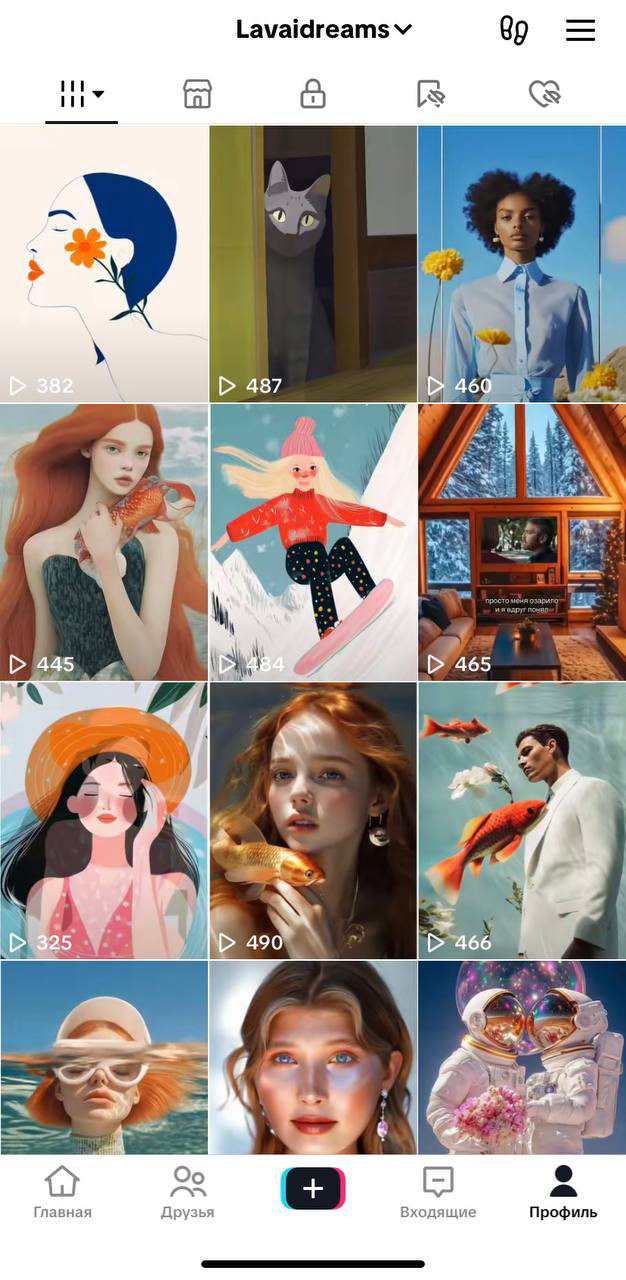Switch to the saved bookmarks tab

point(430,95)
